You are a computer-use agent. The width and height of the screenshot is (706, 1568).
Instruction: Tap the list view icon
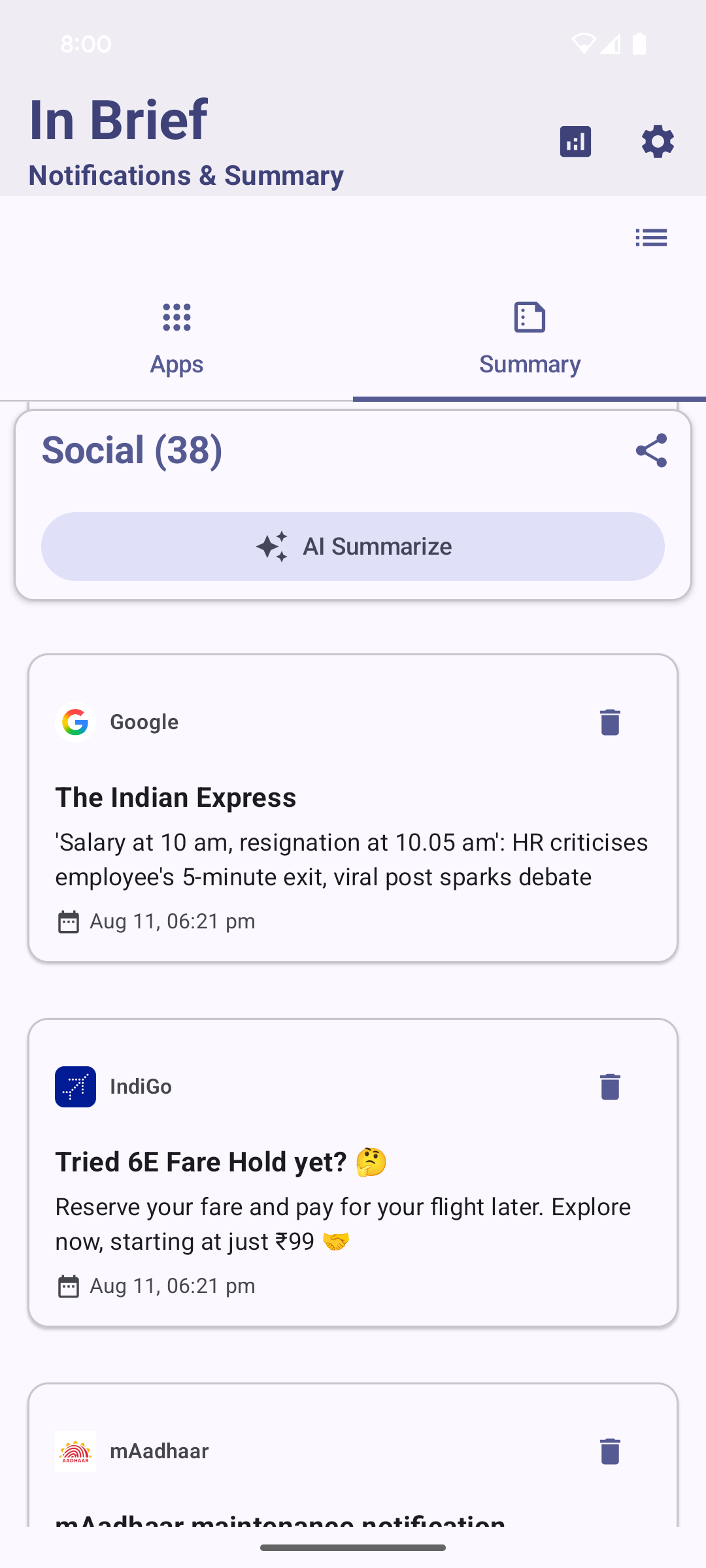(x=651, y=238)
